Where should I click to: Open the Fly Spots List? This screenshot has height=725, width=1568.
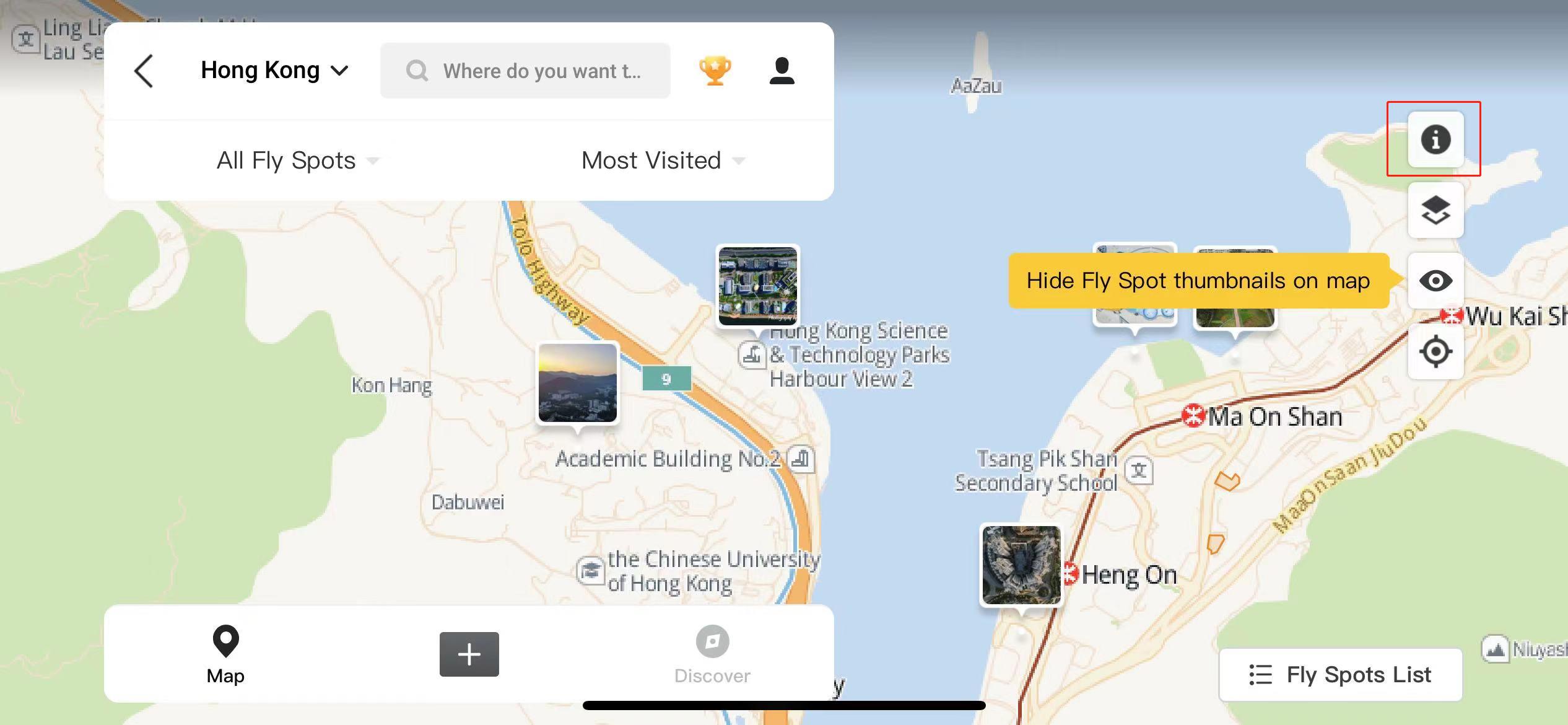tap(1341, 674)
